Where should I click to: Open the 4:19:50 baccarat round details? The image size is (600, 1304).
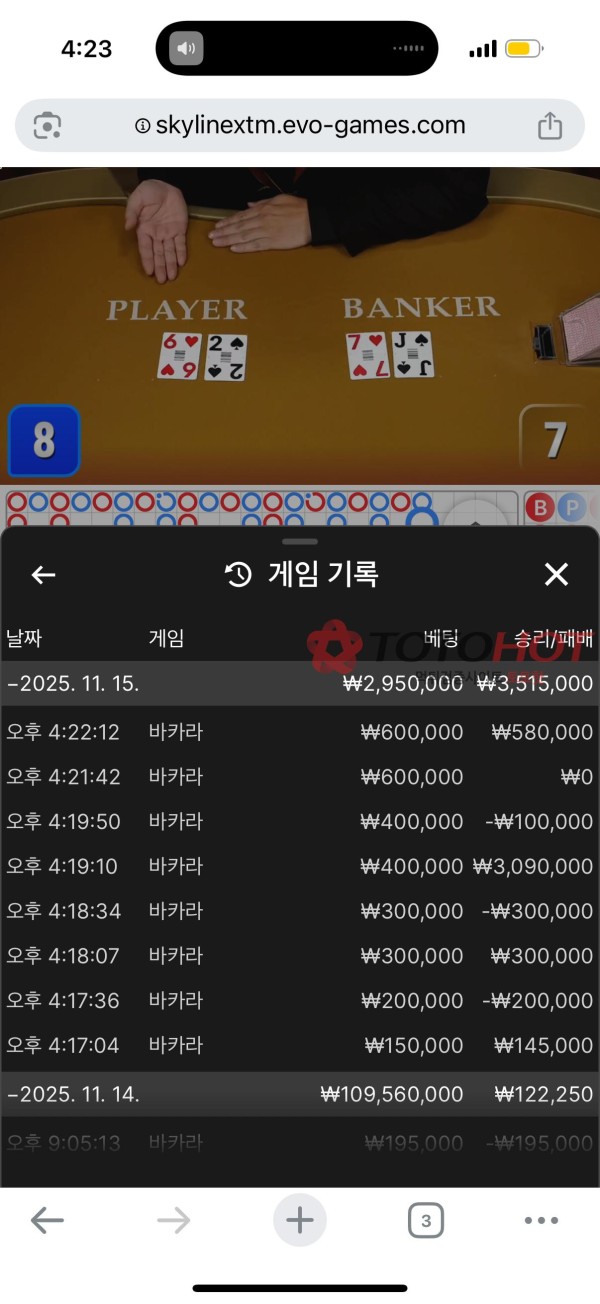pos(300,822)
